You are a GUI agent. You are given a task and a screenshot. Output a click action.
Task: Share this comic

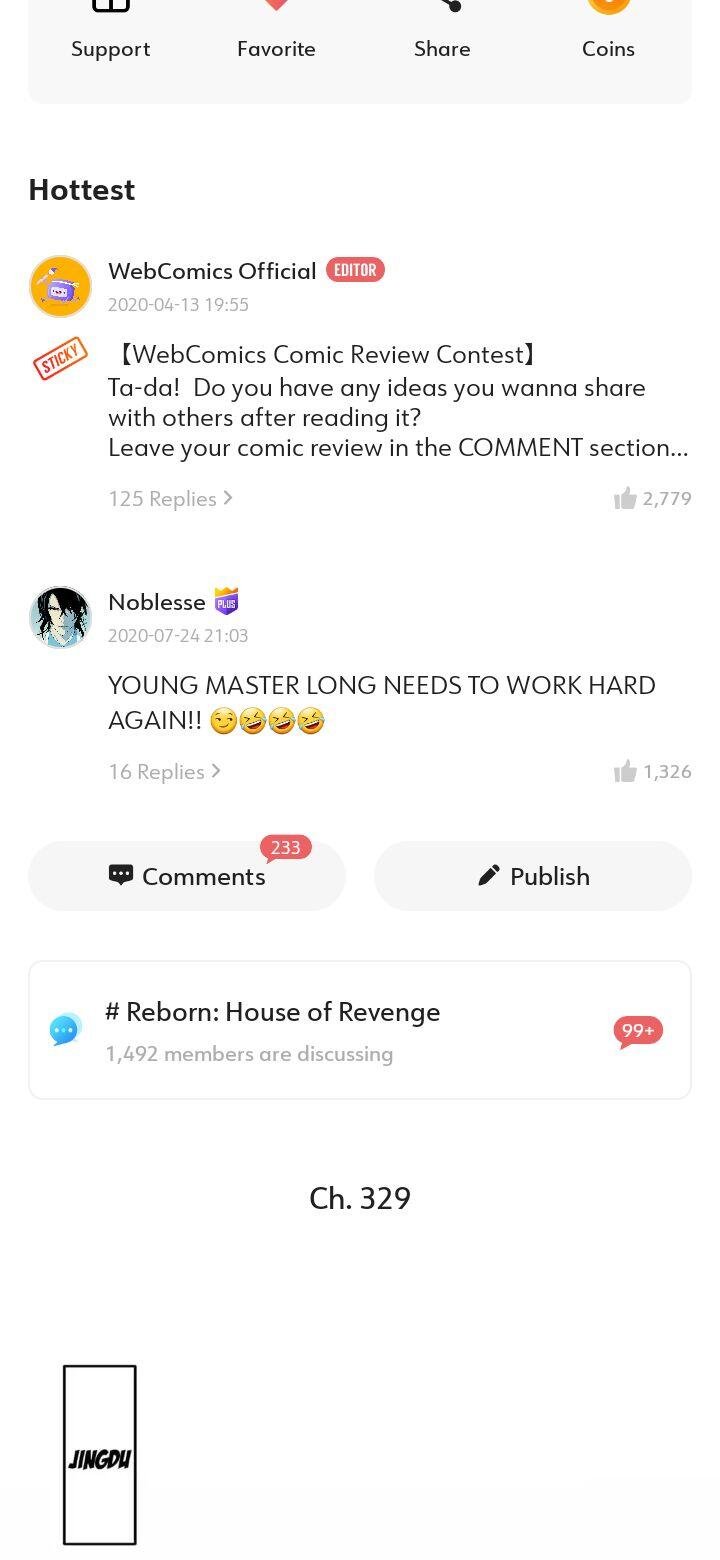pos(442,30)
